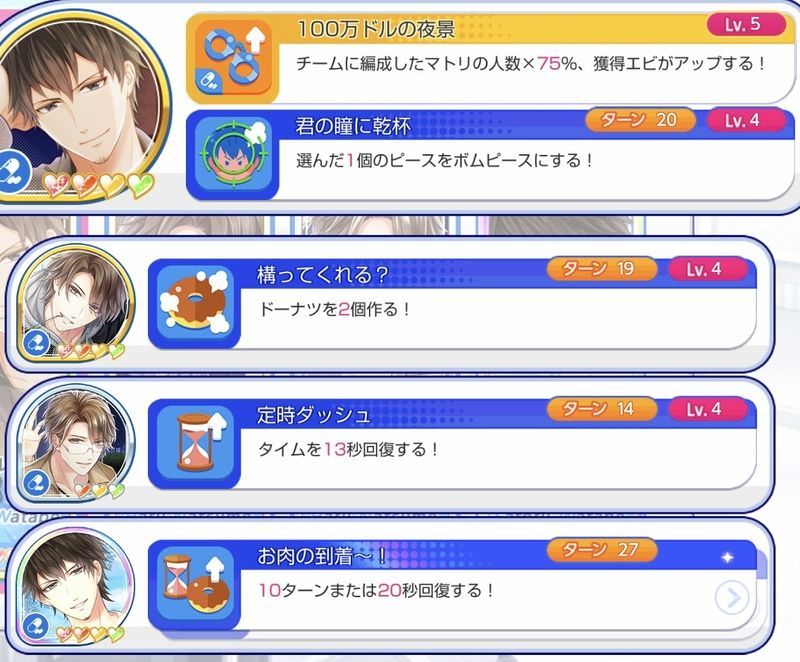Viewport: 800px width, 662px height.
Task: Open the 100万ドルの夜景 leader skill card
Action: pyautogui.click(x=490, y=59)
